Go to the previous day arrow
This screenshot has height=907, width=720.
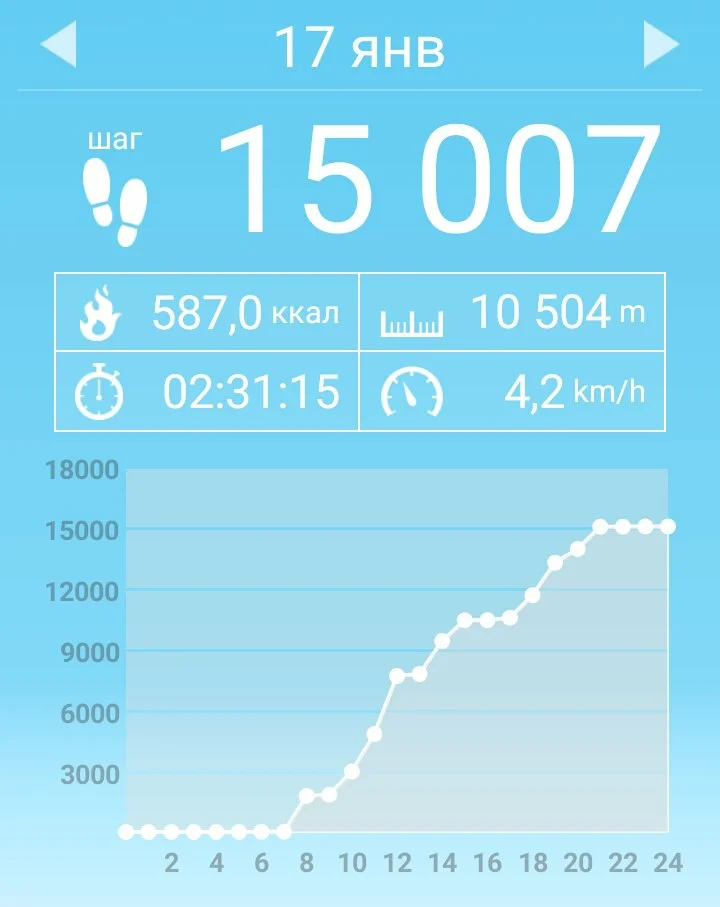pyautogui.click(x=59, y=45)
